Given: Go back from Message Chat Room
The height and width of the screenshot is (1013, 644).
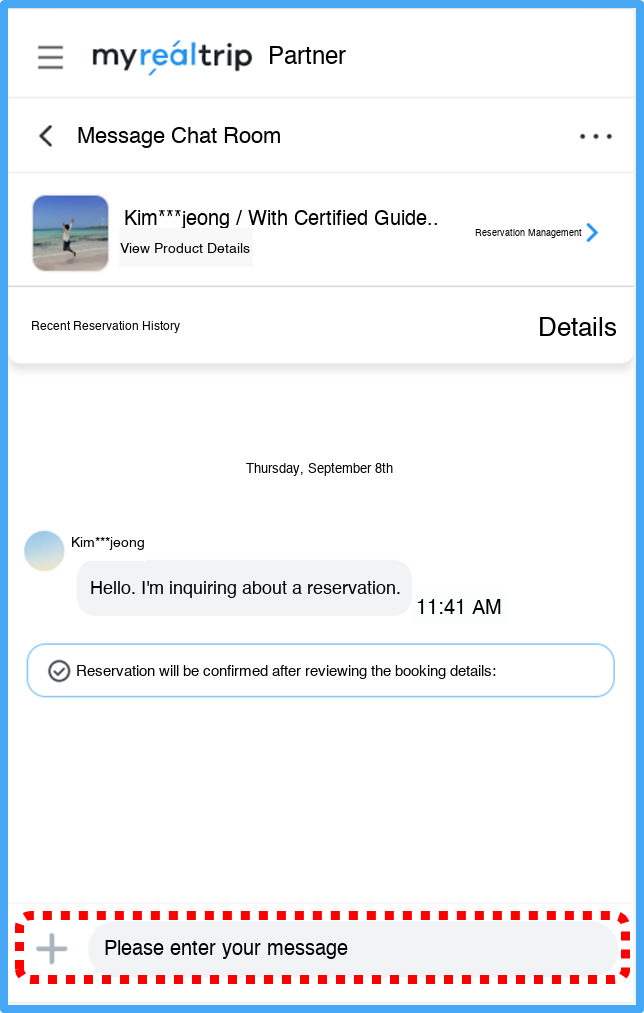Looking at the screenshot, I should (45, 136).
